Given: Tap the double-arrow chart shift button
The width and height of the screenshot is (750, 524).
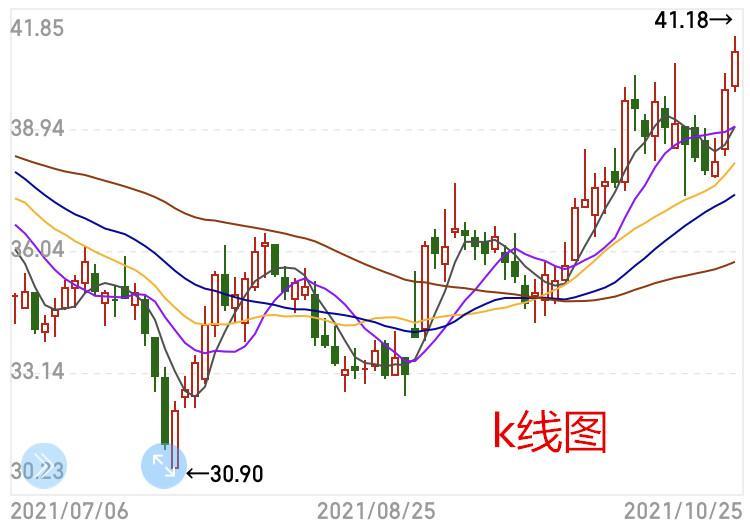Looking at the screenshot, I should coord(43,465).
